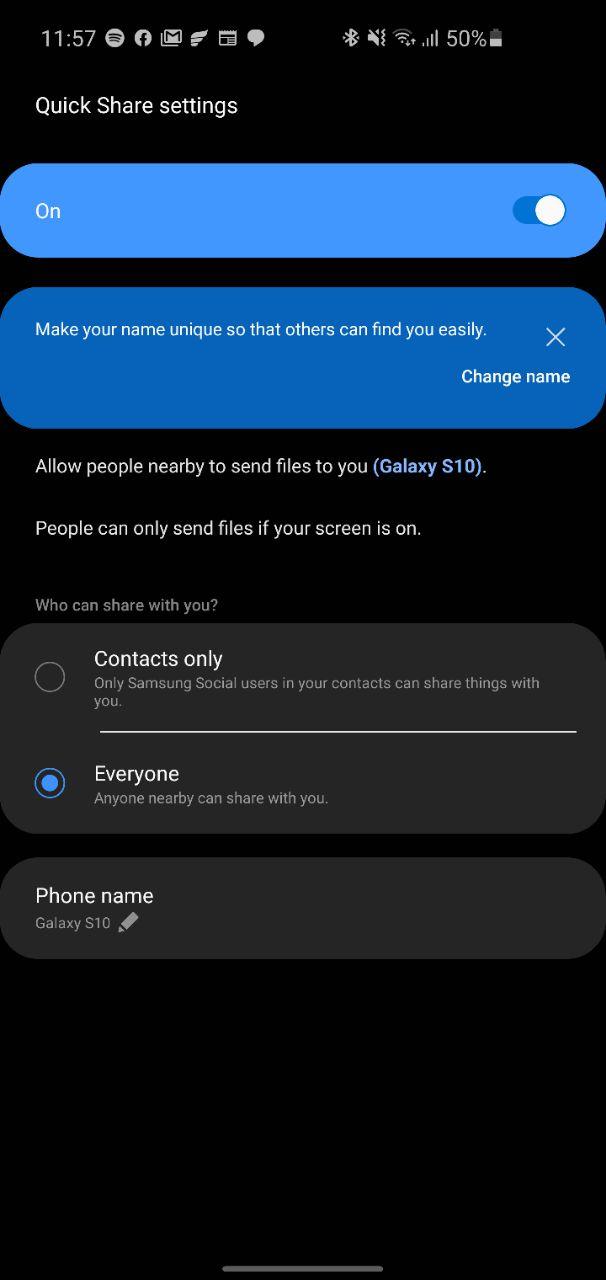Turn off the Quick Share switch
Image resolution: width=606 pixels, height=1280 pixels.
click(539, 210)
